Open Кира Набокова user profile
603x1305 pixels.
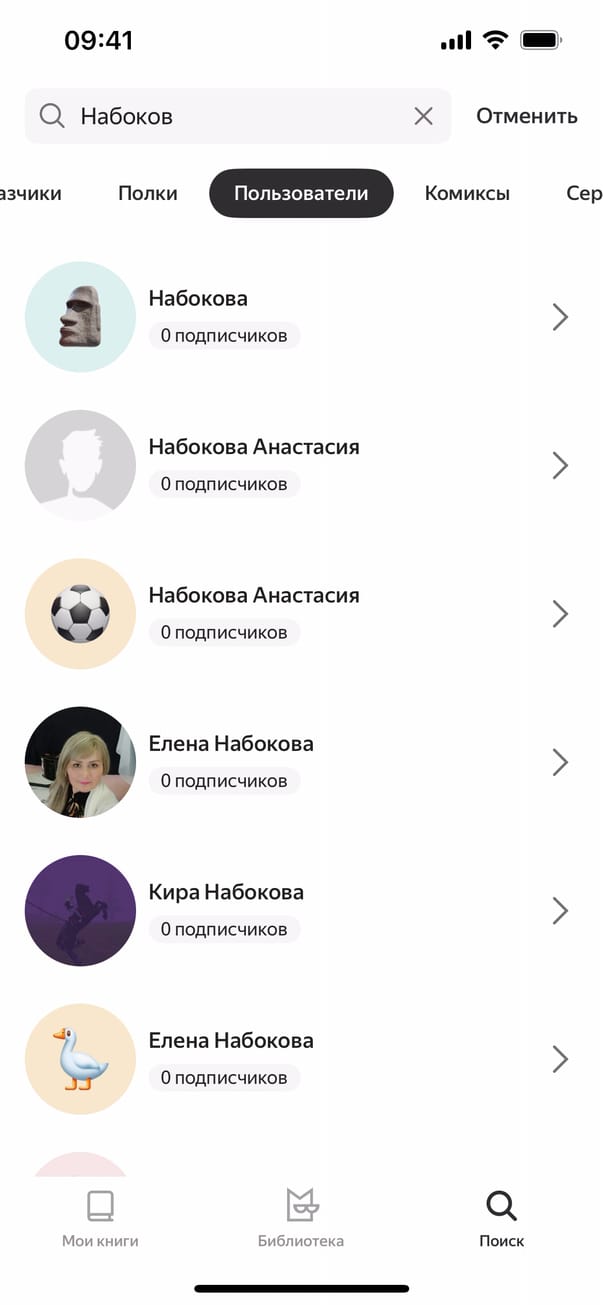[300, 910]
